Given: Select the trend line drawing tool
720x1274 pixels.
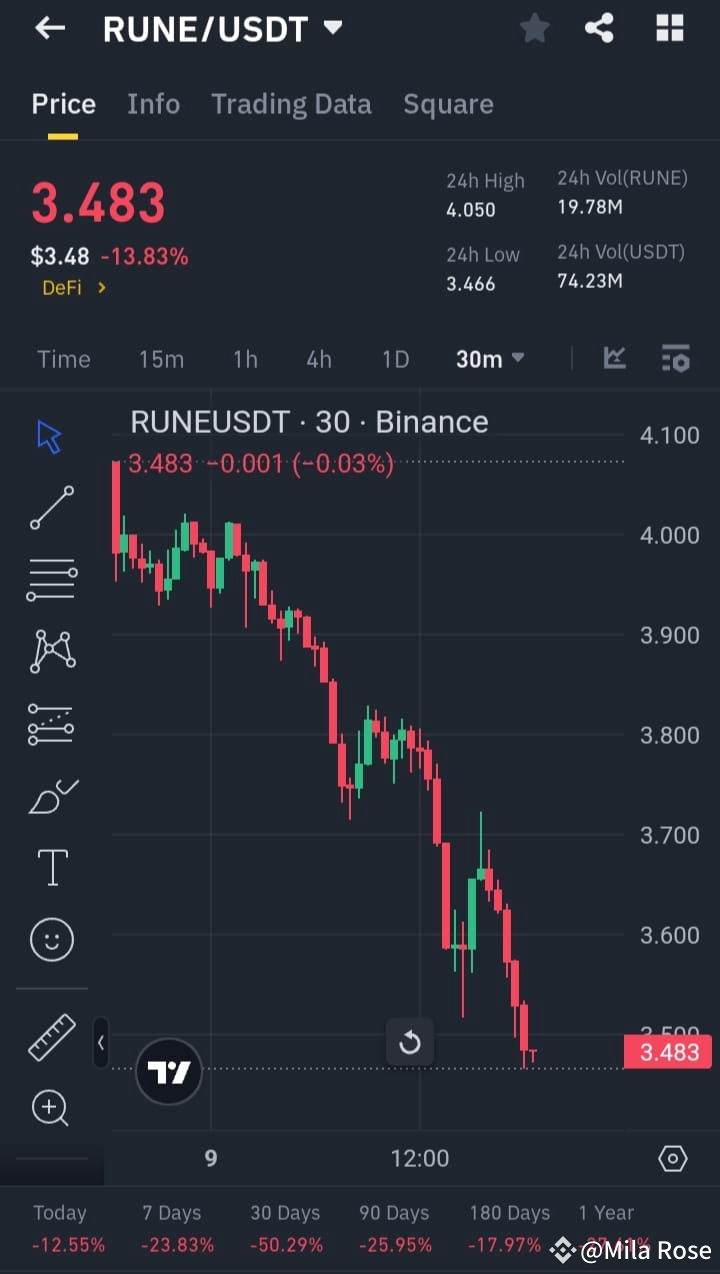Looking at the screenshot, I should [x=51, y=507].
